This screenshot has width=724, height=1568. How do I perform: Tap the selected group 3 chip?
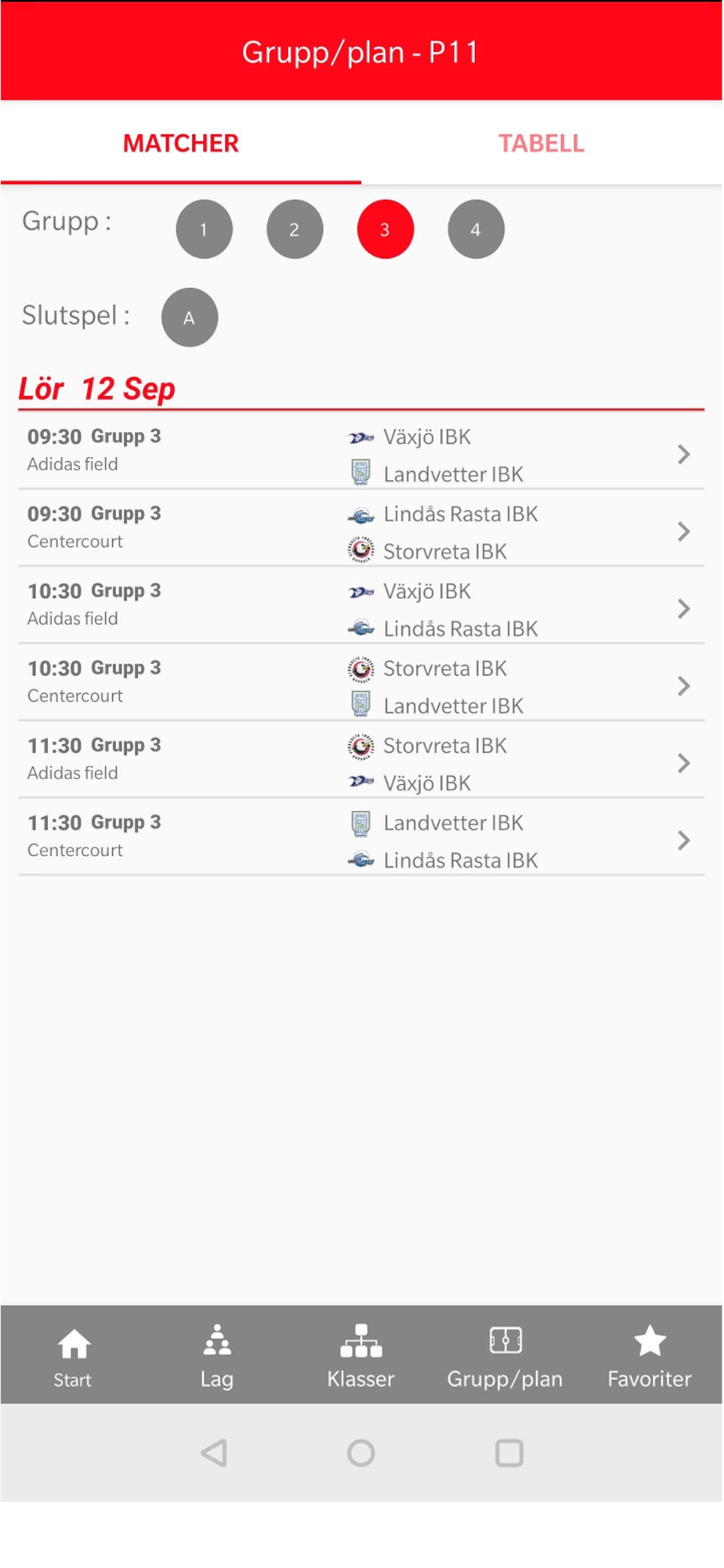[385, 229]
